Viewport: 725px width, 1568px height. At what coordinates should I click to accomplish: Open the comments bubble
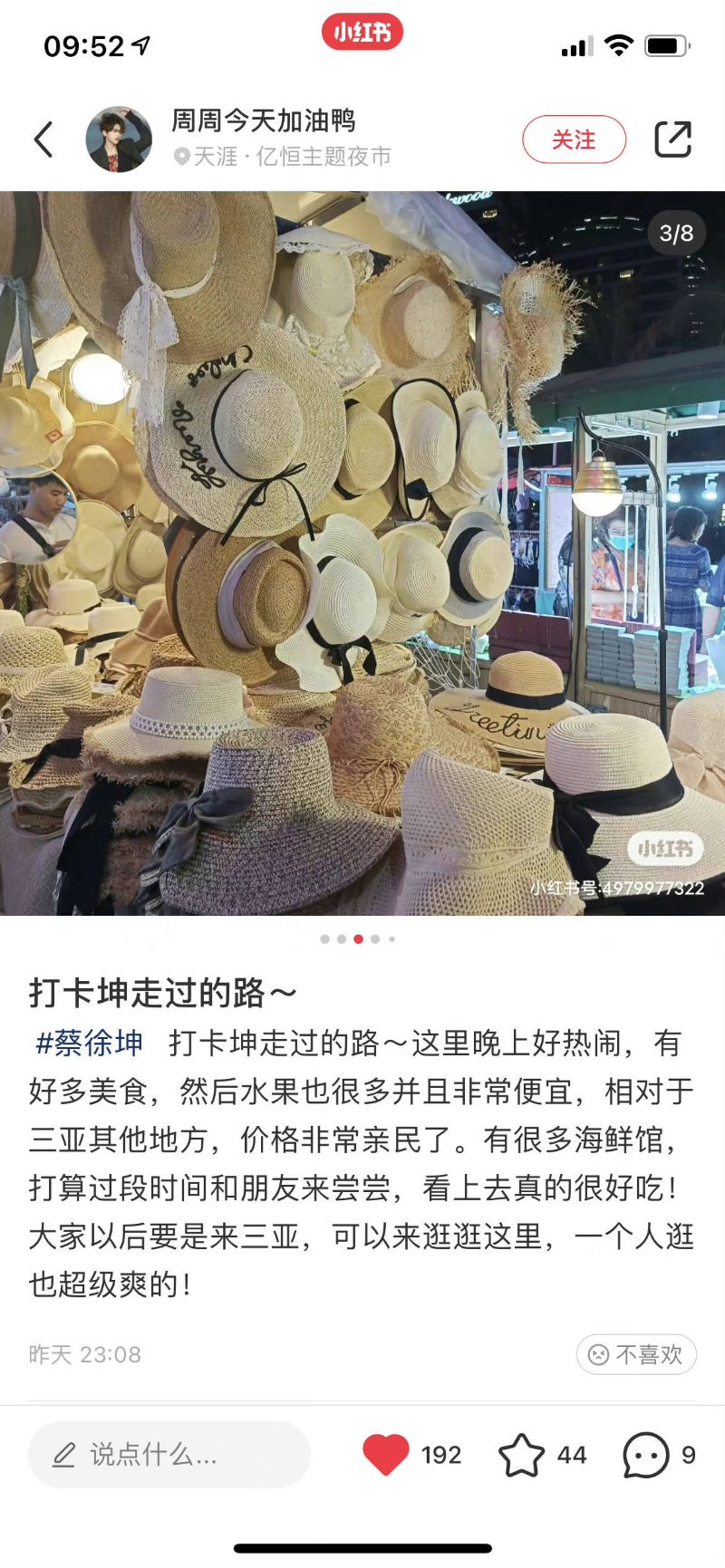(x=645, y=1455)
